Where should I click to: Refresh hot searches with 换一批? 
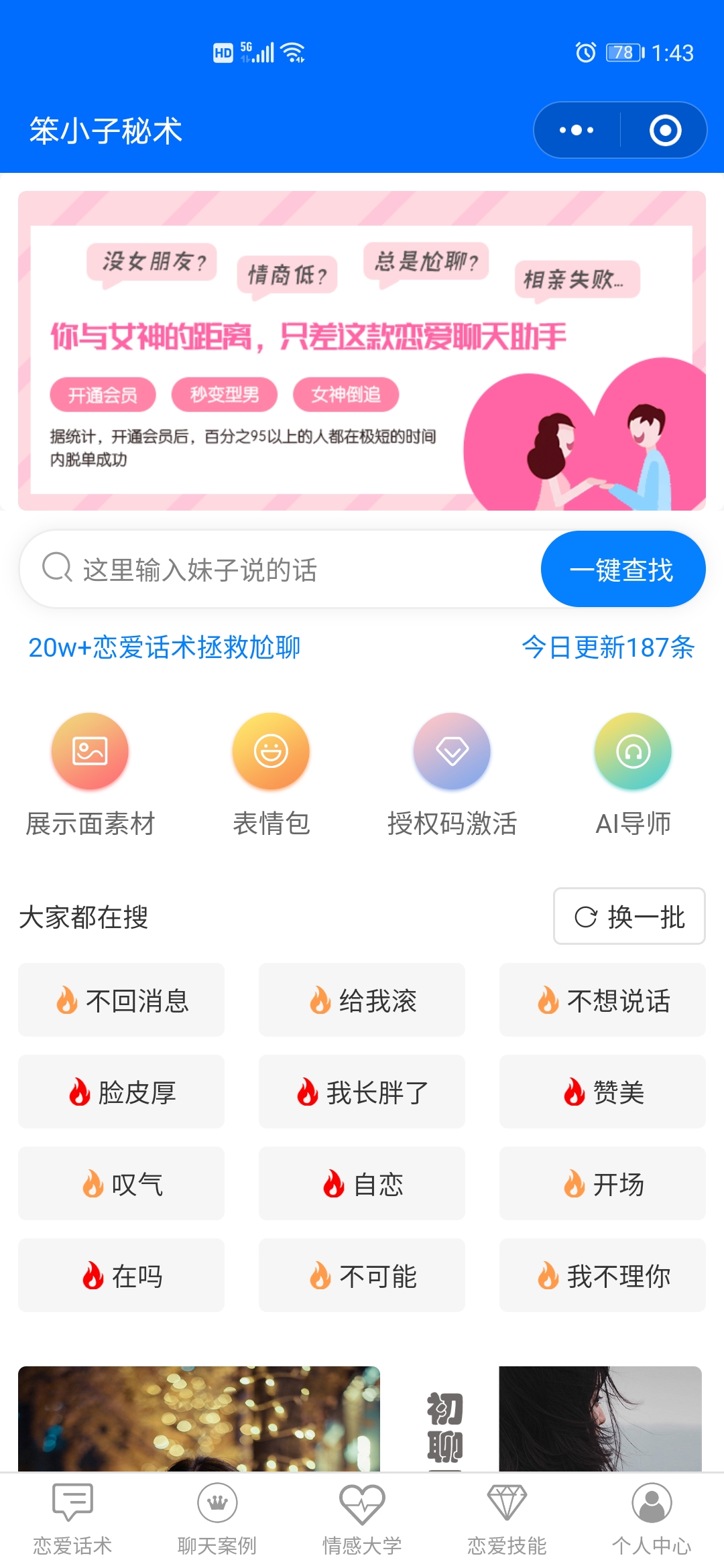point(629,916)
